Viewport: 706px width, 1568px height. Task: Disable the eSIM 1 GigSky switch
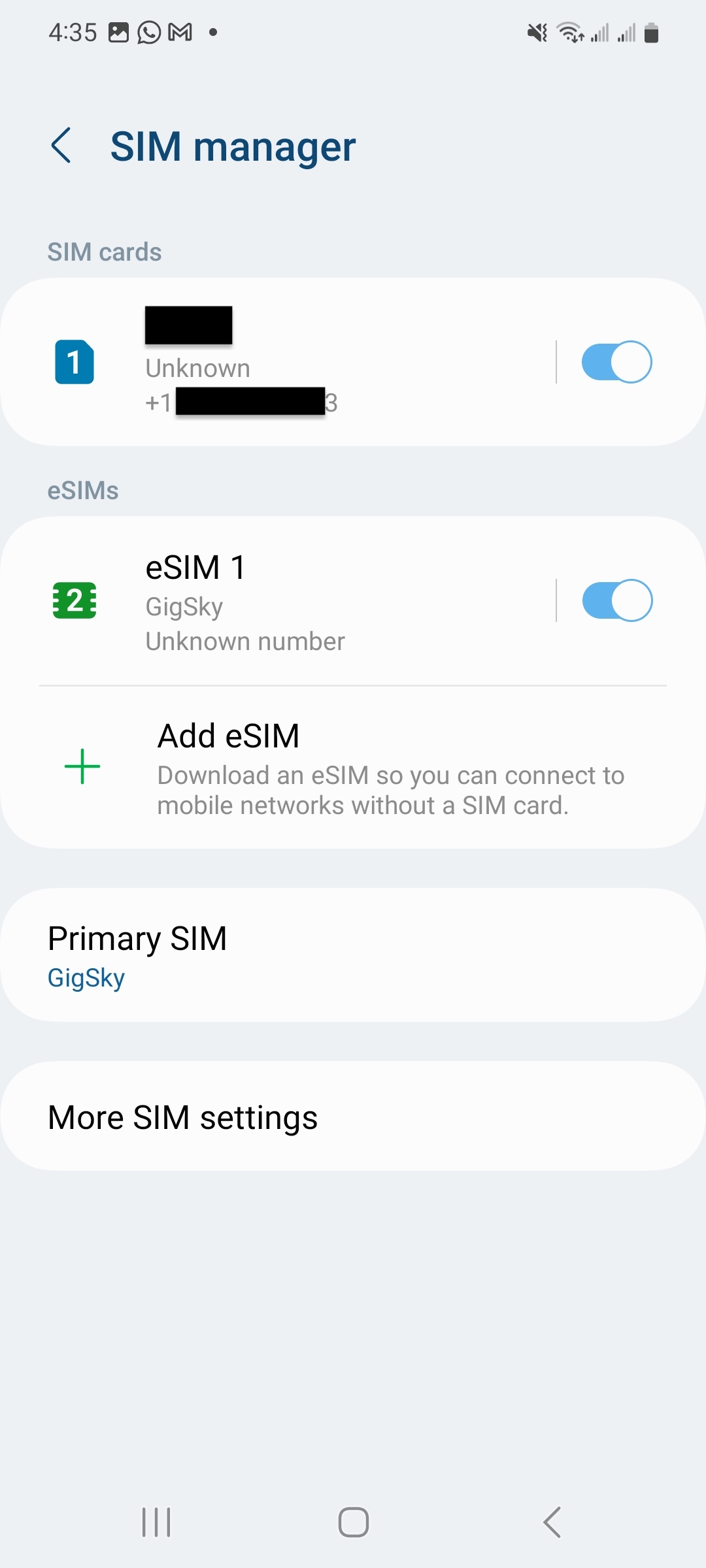point(616,600)
